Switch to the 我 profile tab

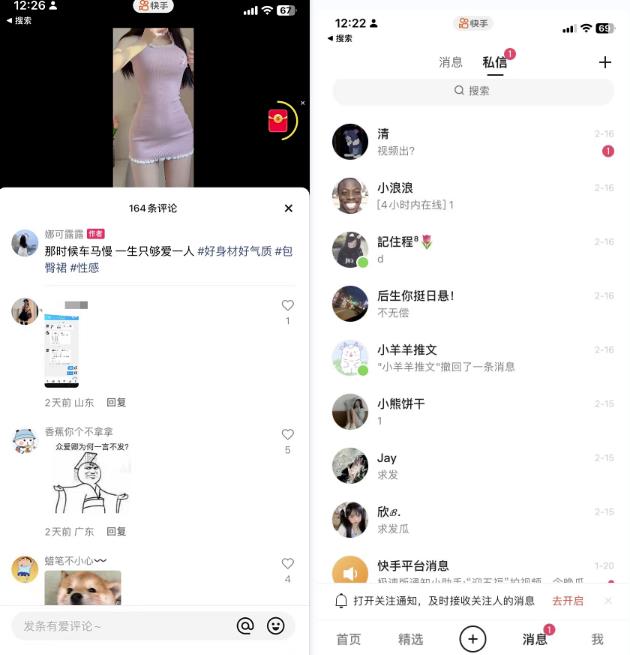click(597, 639)
